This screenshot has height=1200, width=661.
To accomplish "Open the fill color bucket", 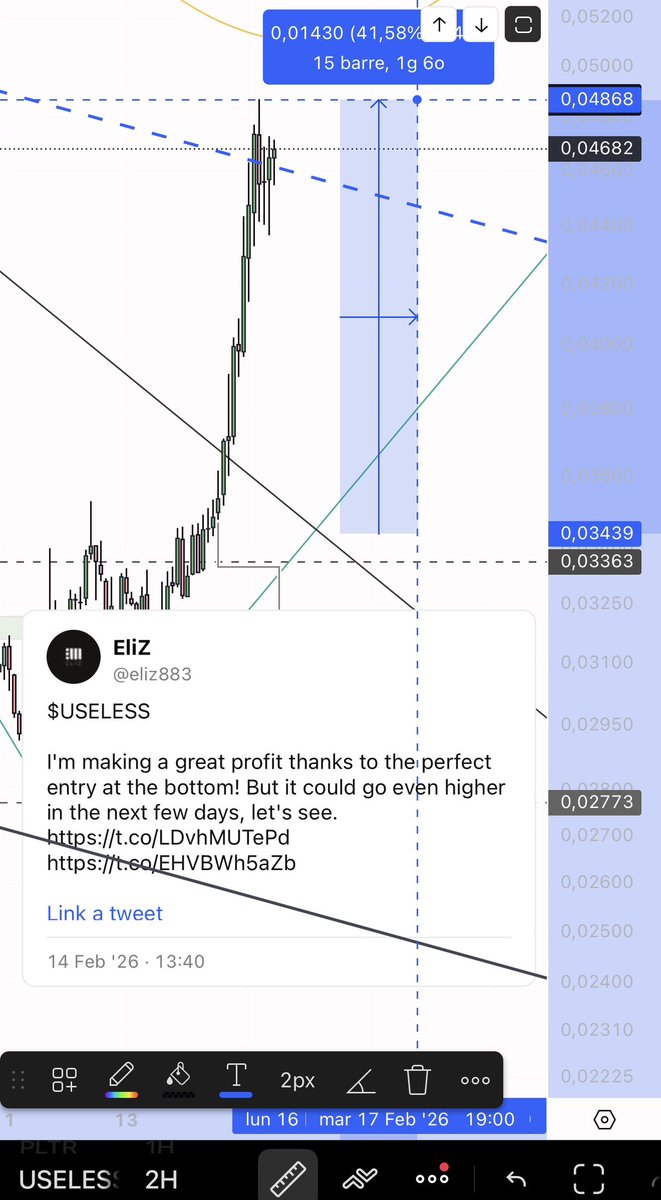I will point(178,1080).
